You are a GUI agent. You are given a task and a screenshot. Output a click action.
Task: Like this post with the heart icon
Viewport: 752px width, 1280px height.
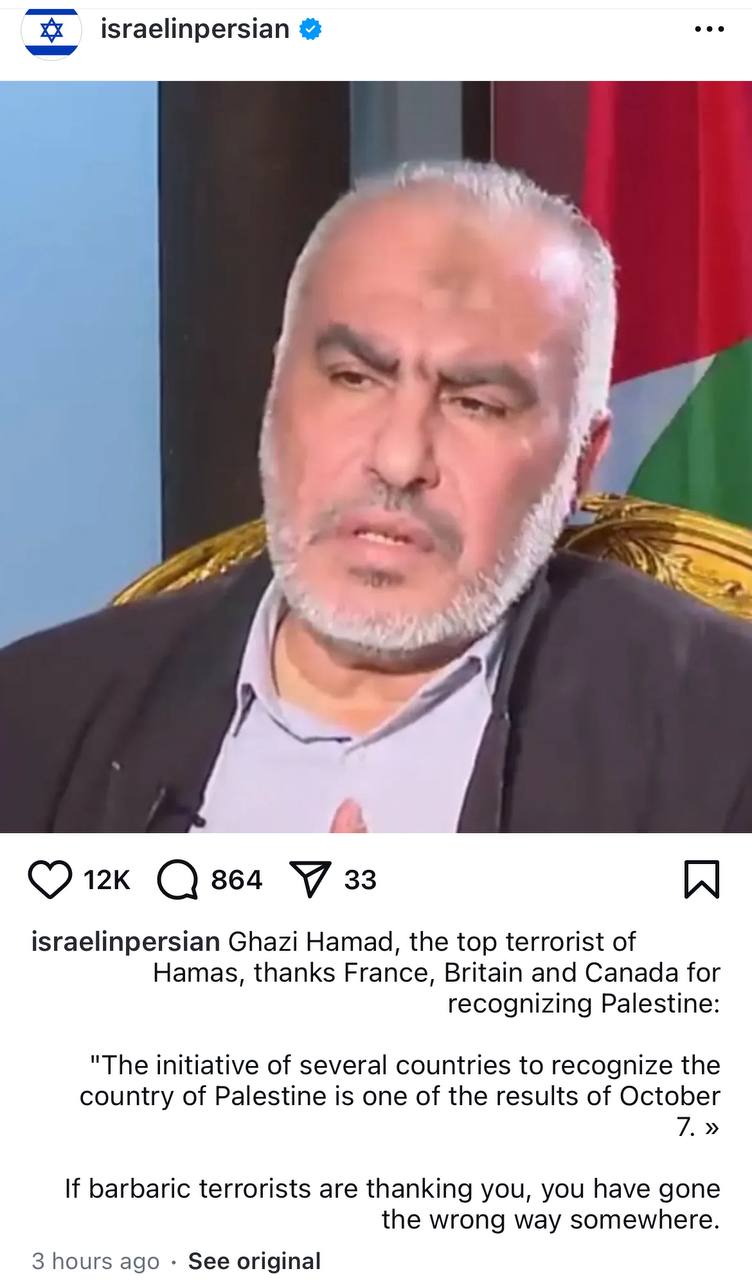pos(51,879)
